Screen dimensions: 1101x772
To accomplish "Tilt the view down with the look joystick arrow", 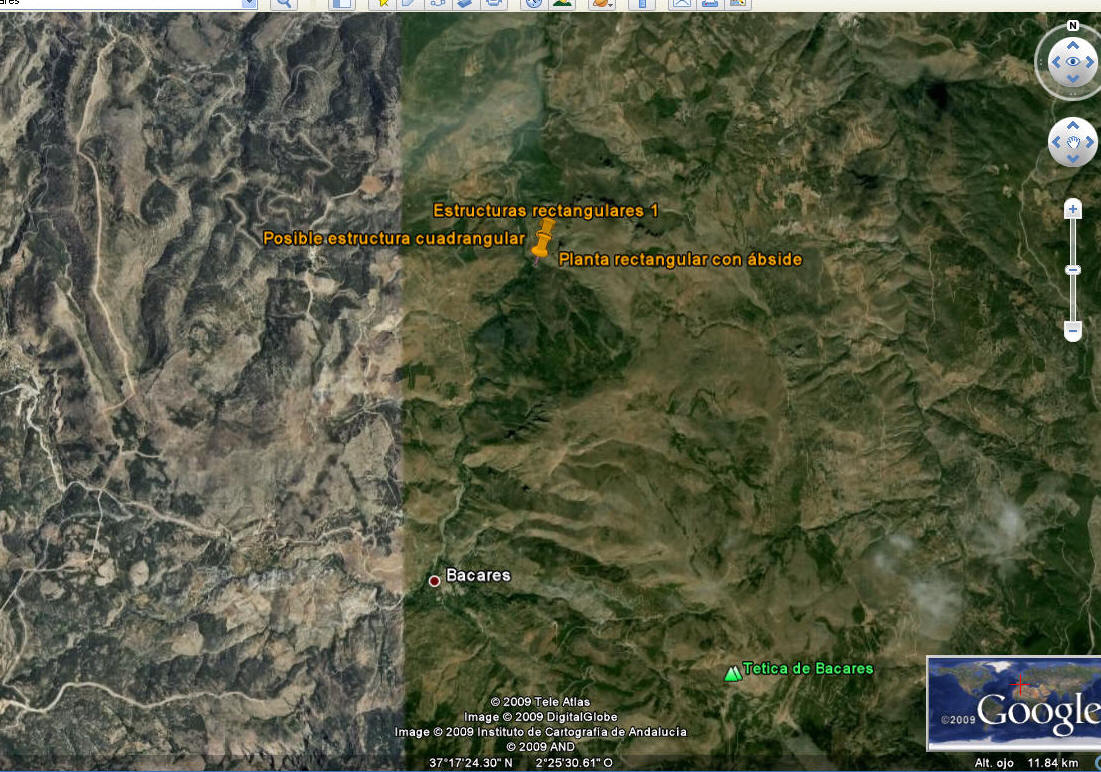I will click(1072, 80).
